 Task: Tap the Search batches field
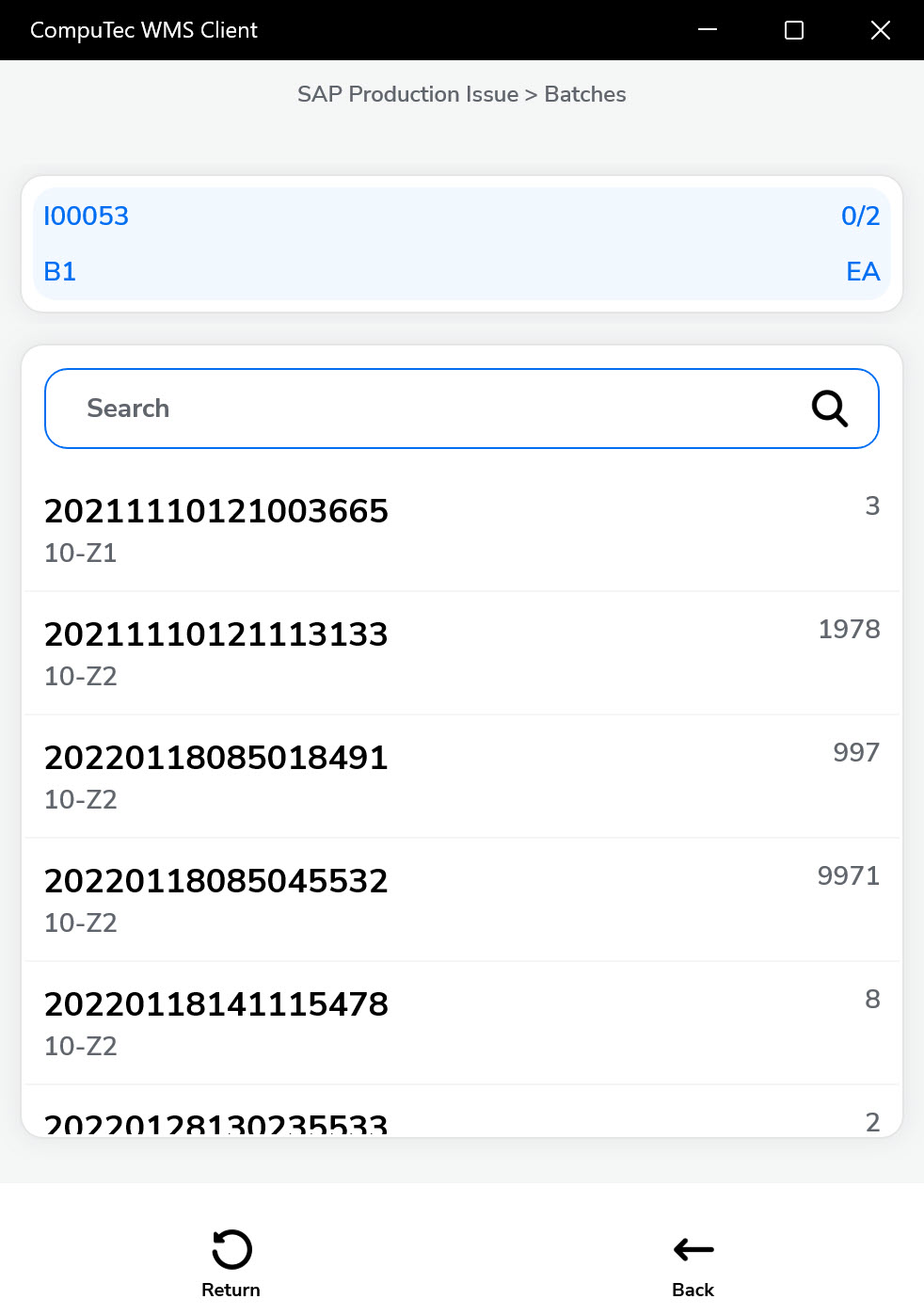(x=423, y=409)
